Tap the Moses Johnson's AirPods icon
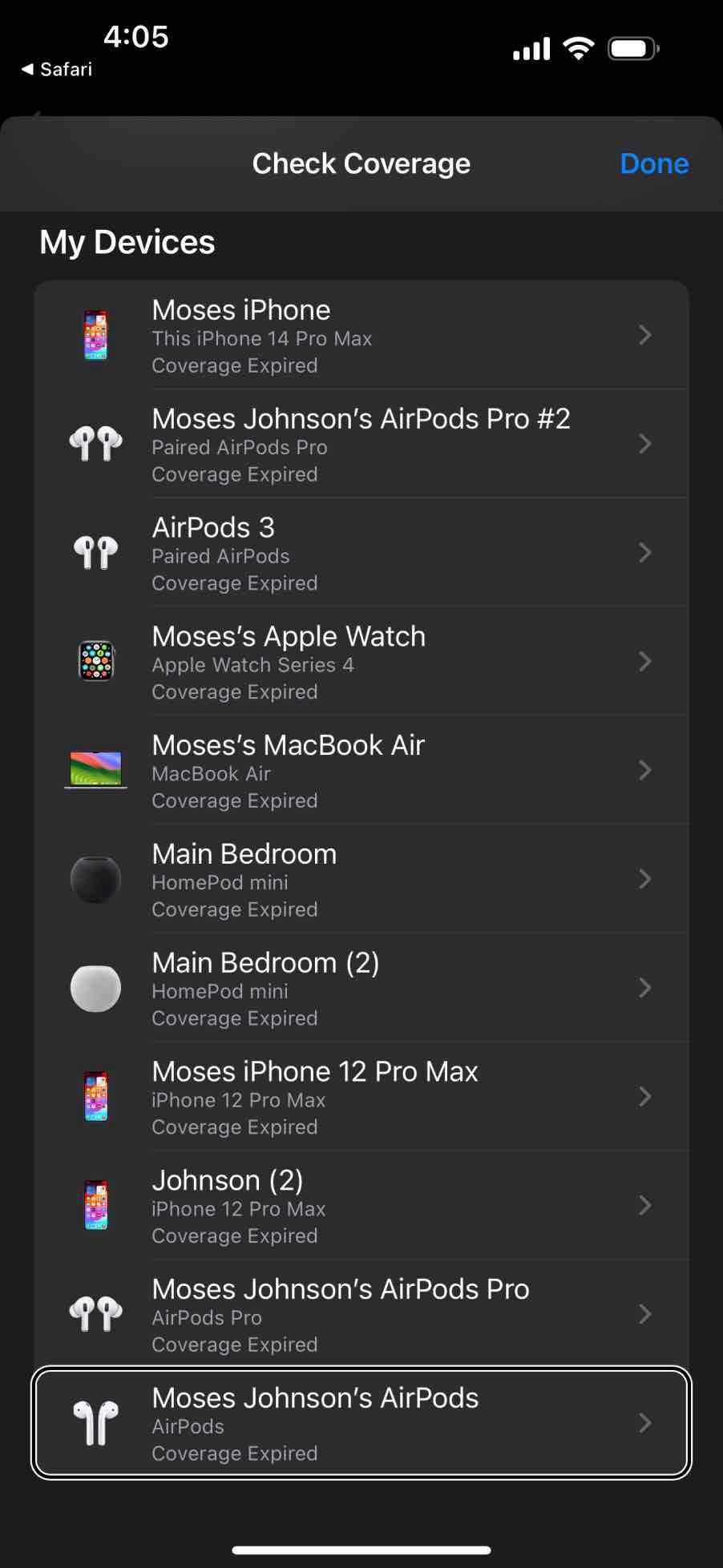This screenshot has width=723, height=1568. (95, 1423)
